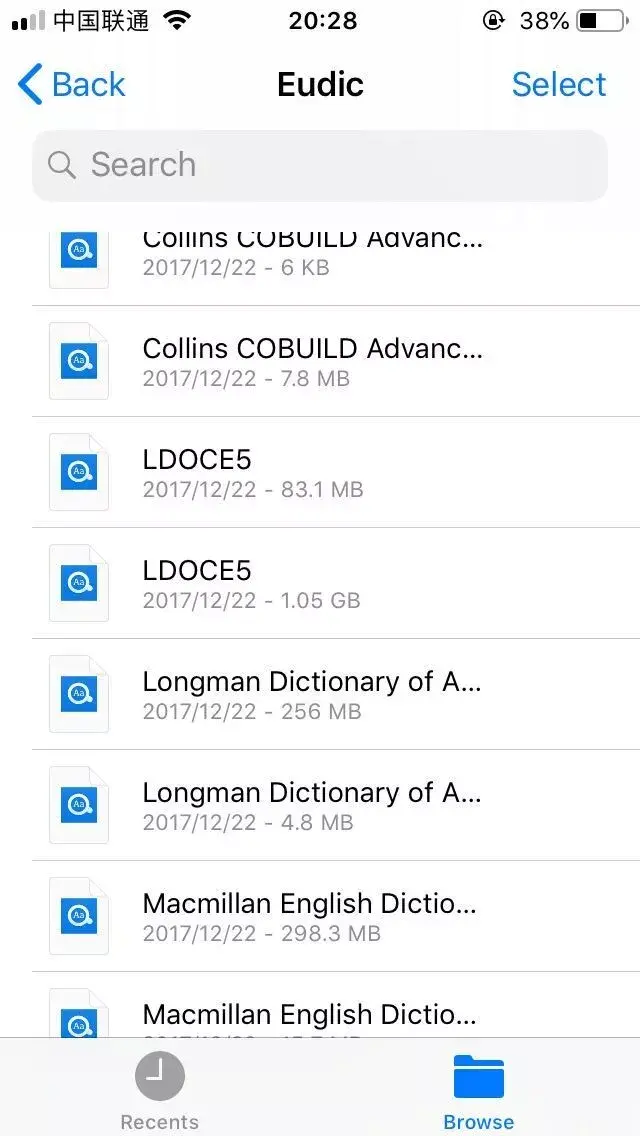The height and width of the screenshot is (1136, 640).
Task: Open the 7.8 MB Collins COBUILD file
Action: pos(312,362)
